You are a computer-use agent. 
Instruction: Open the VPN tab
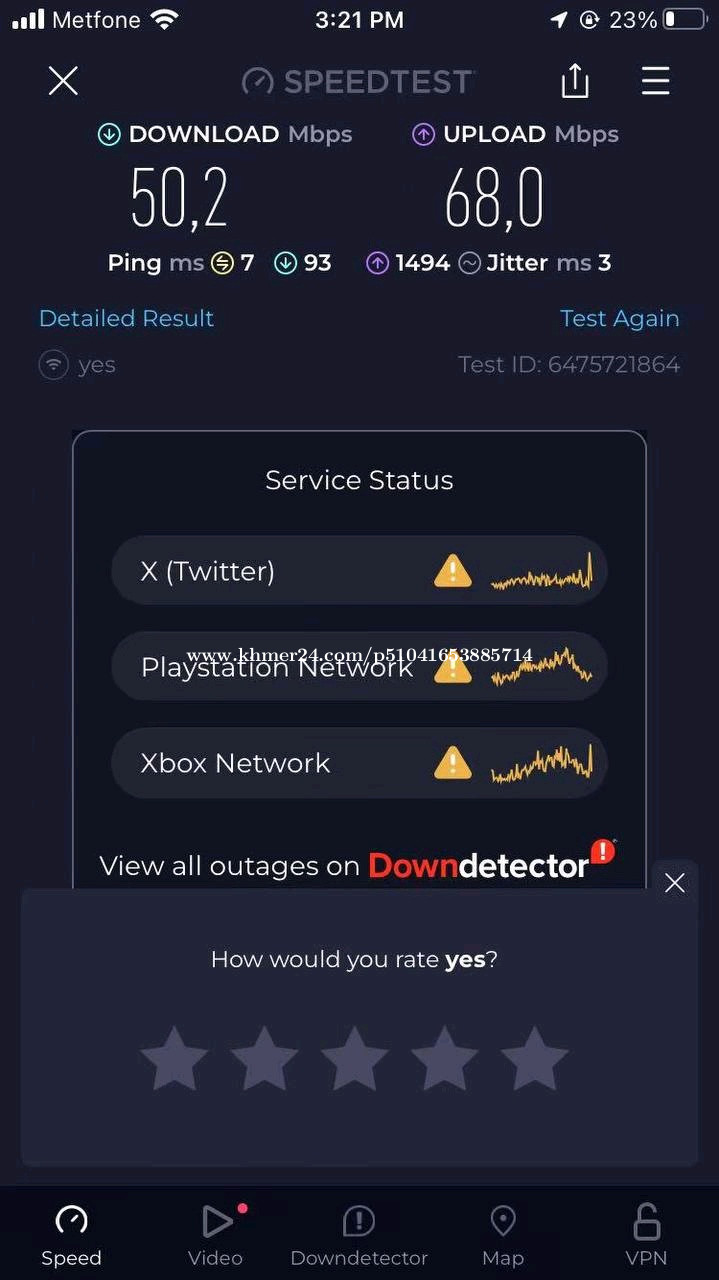pyautogui.click(x=646, y=1236)
